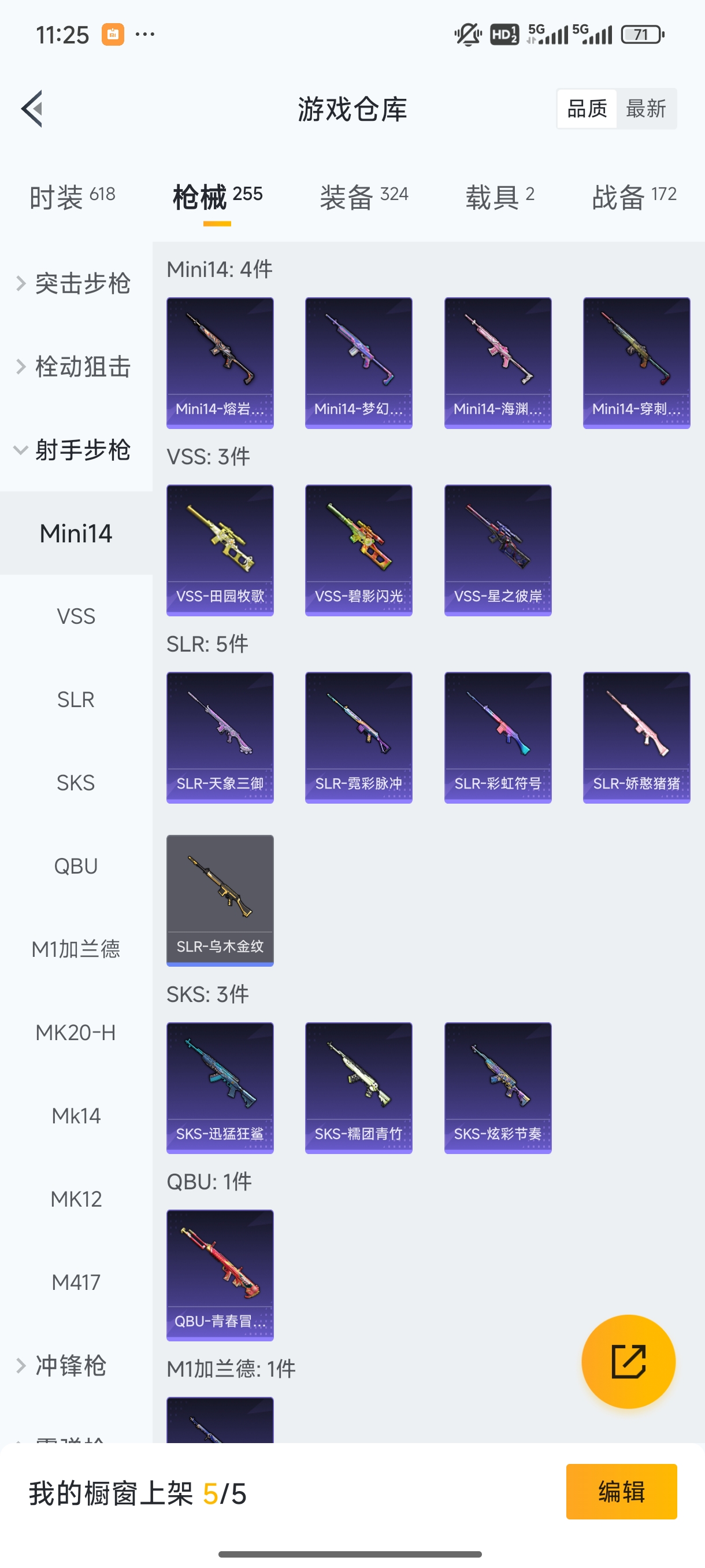This screenshot has width=705, height=1568.
Task: Tap the orange share floating button
Action: 628,1361
